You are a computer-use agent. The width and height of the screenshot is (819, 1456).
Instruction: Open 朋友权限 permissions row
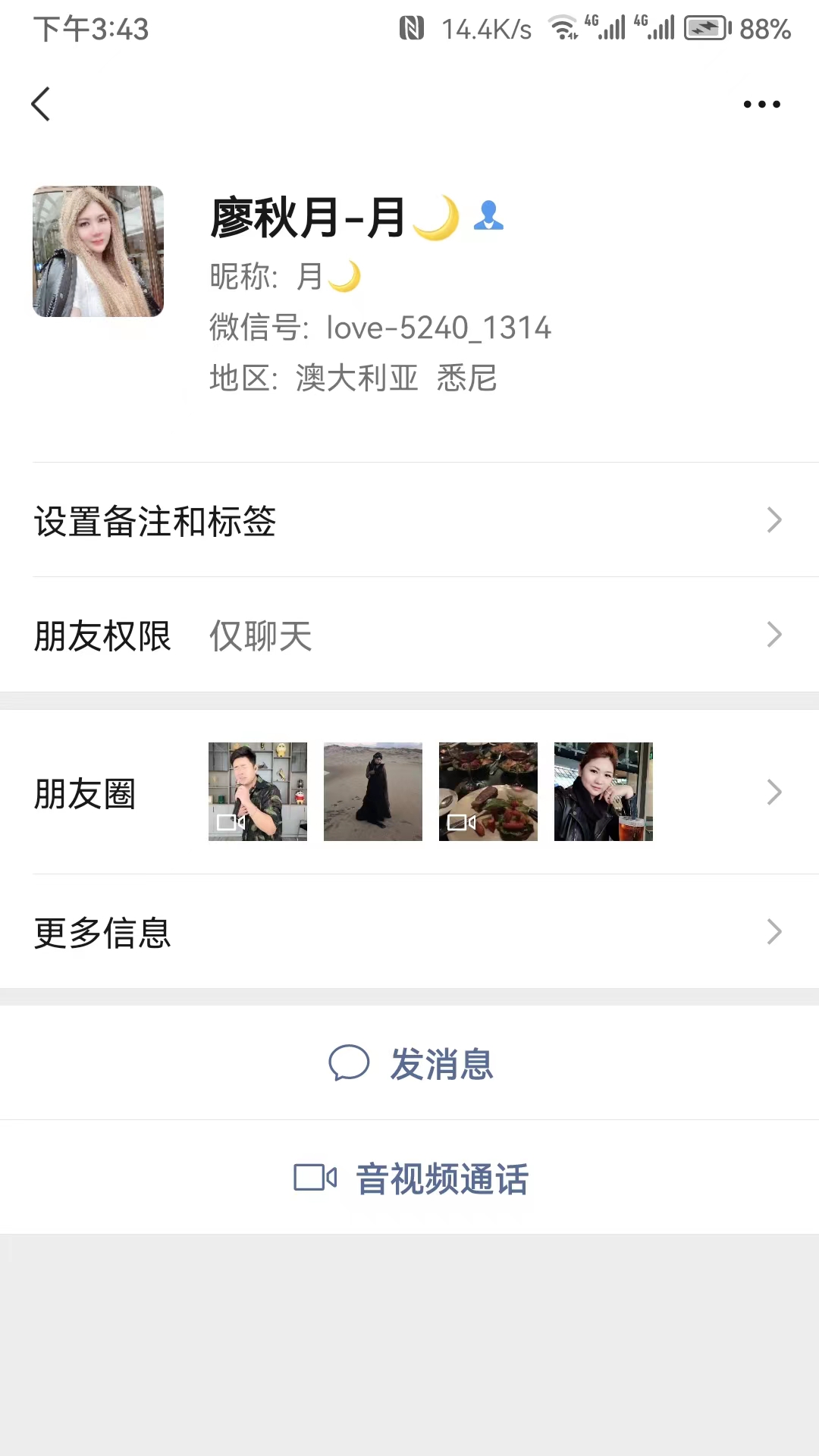[409, 635]
